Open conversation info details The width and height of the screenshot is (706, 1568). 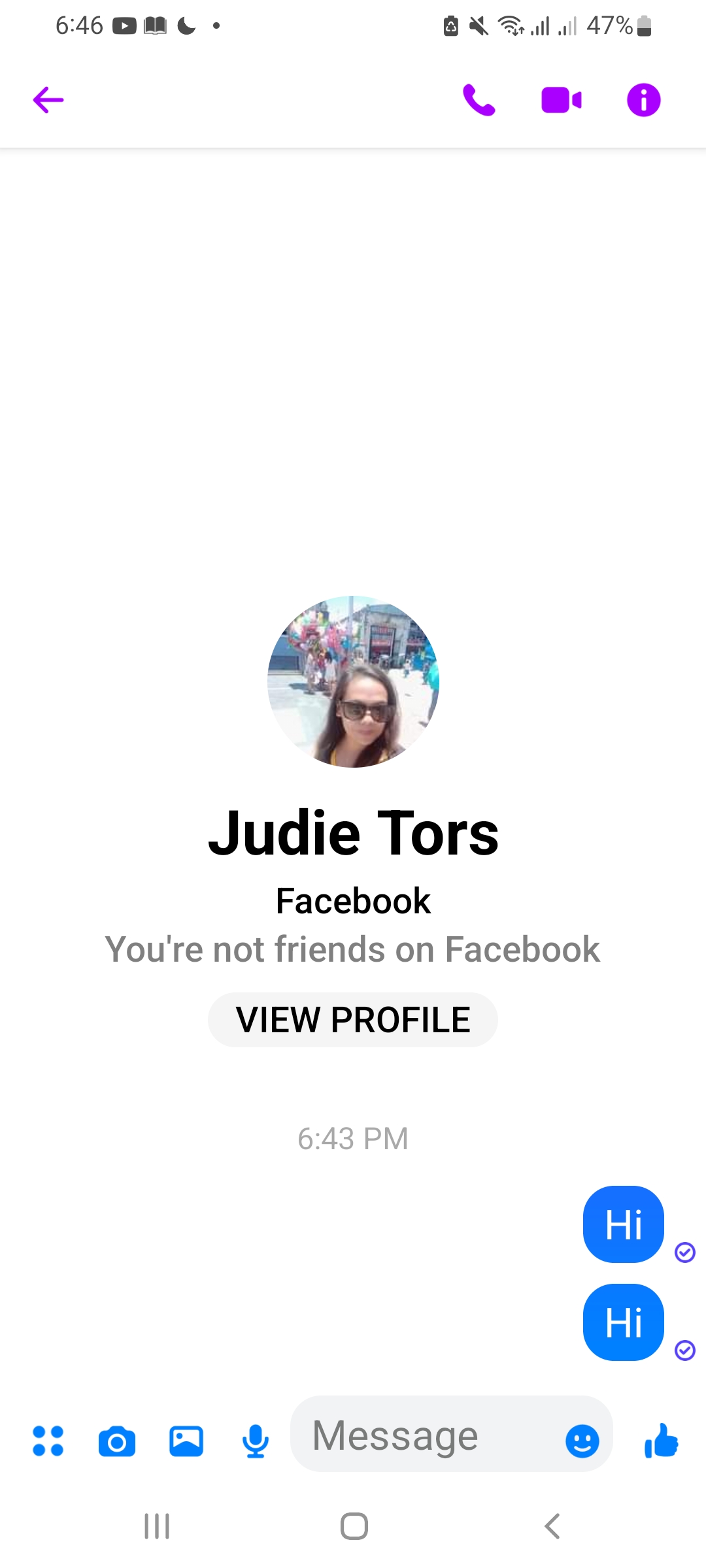(x=644, y=100)
